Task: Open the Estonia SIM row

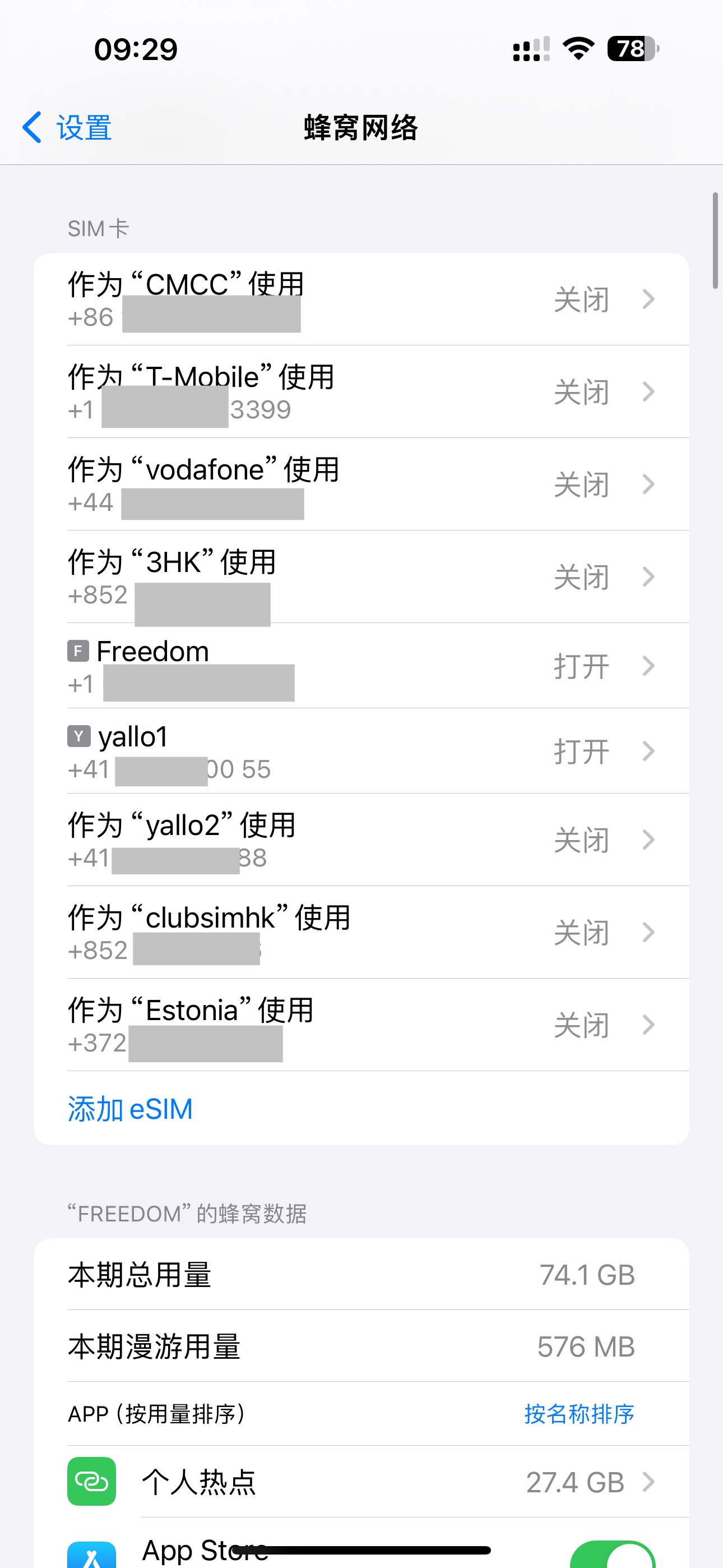Action: pos(361,1025)
